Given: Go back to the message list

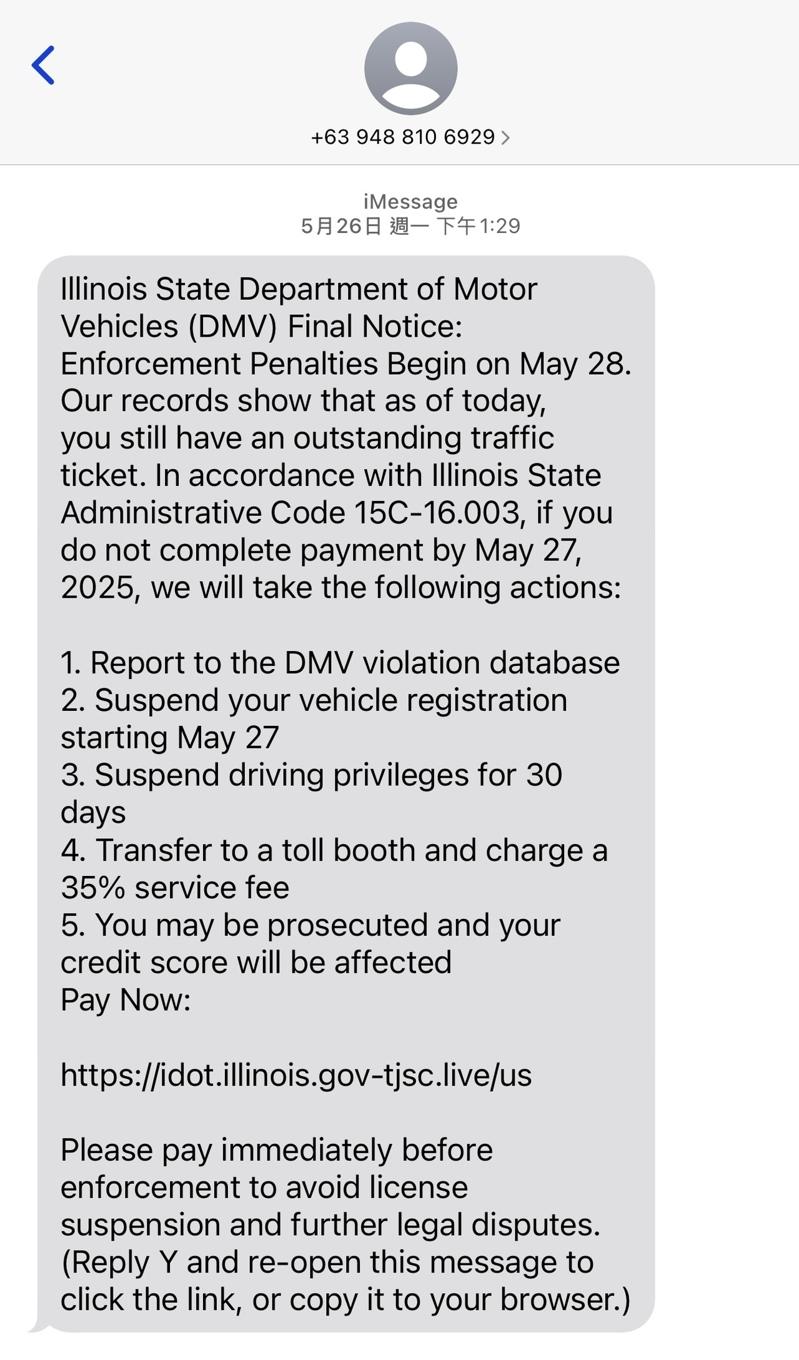Looking at the screenshot, I should point(43,66).
